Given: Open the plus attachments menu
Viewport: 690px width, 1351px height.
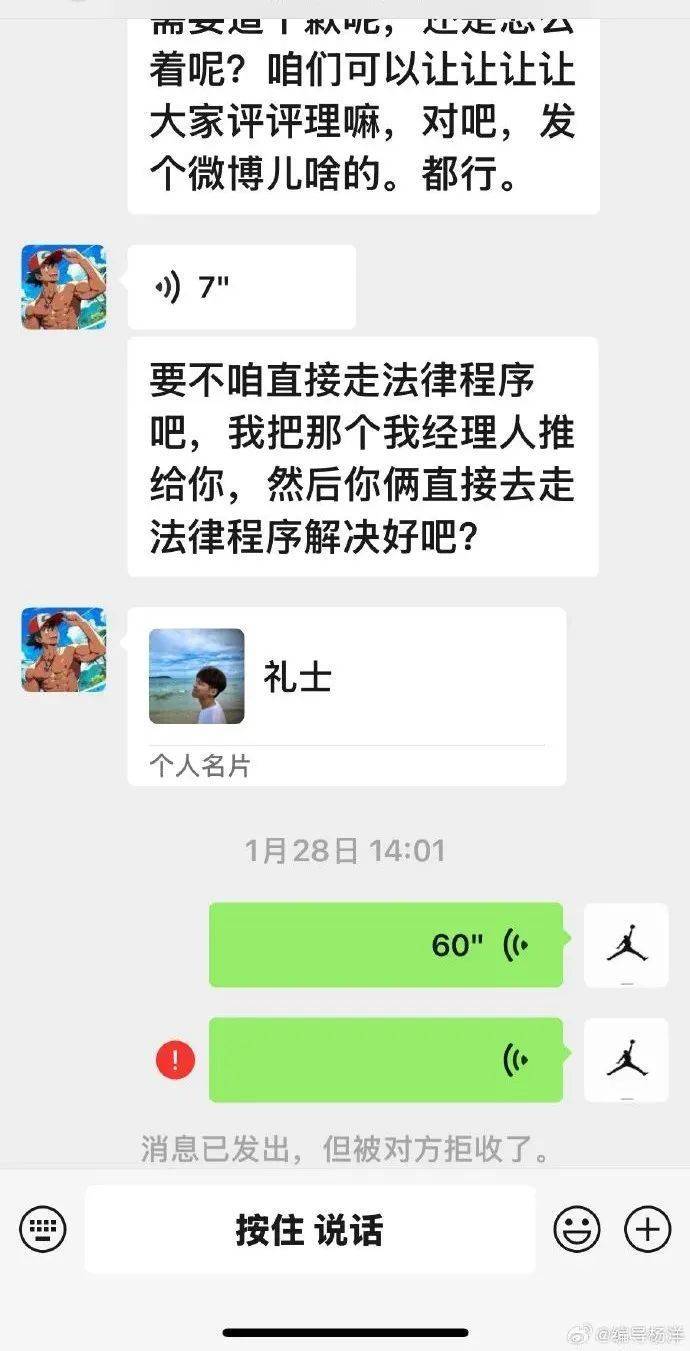Looking at the screenshot, I should coord(647,1228).
